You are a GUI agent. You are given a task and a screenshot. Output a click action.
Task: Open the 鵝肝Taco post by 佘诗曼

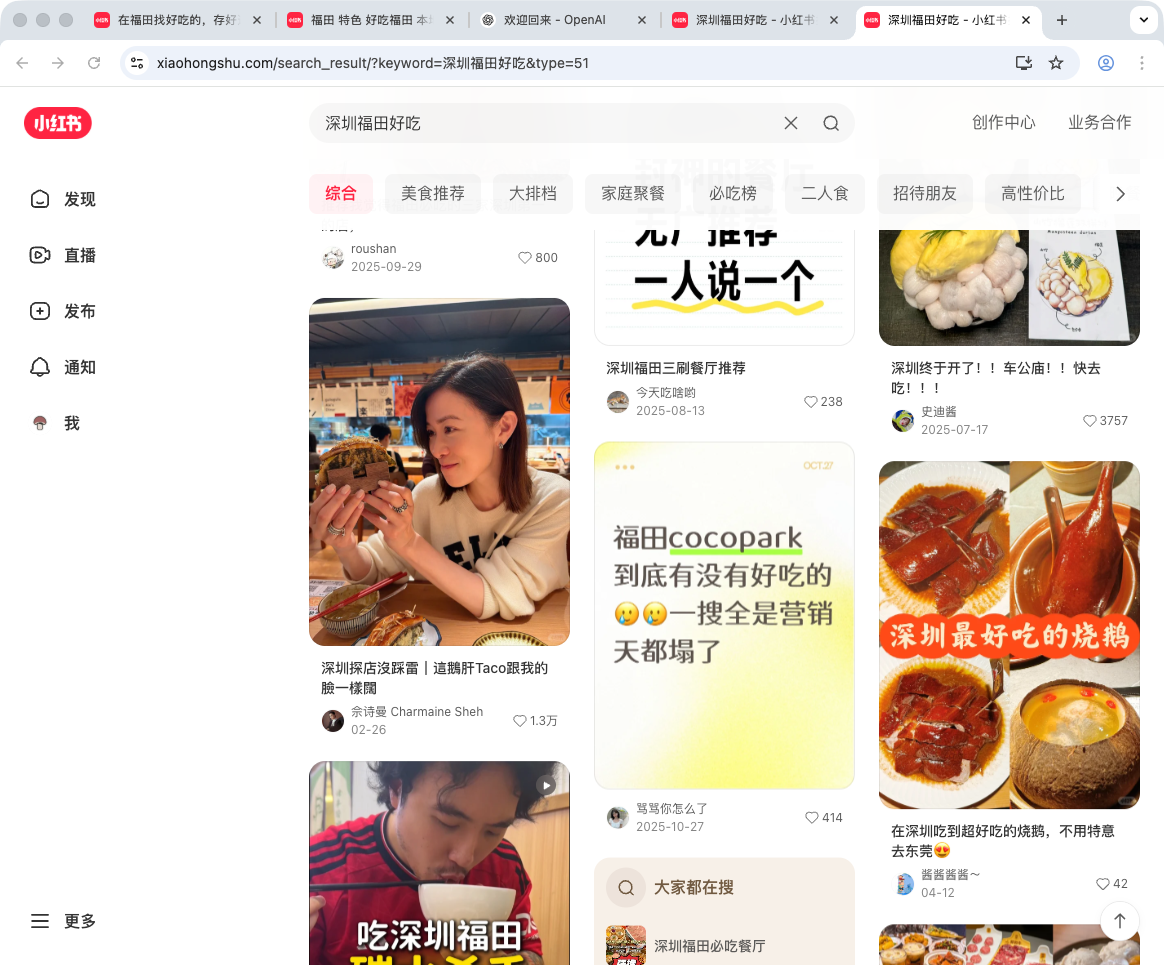click(439, 472)
